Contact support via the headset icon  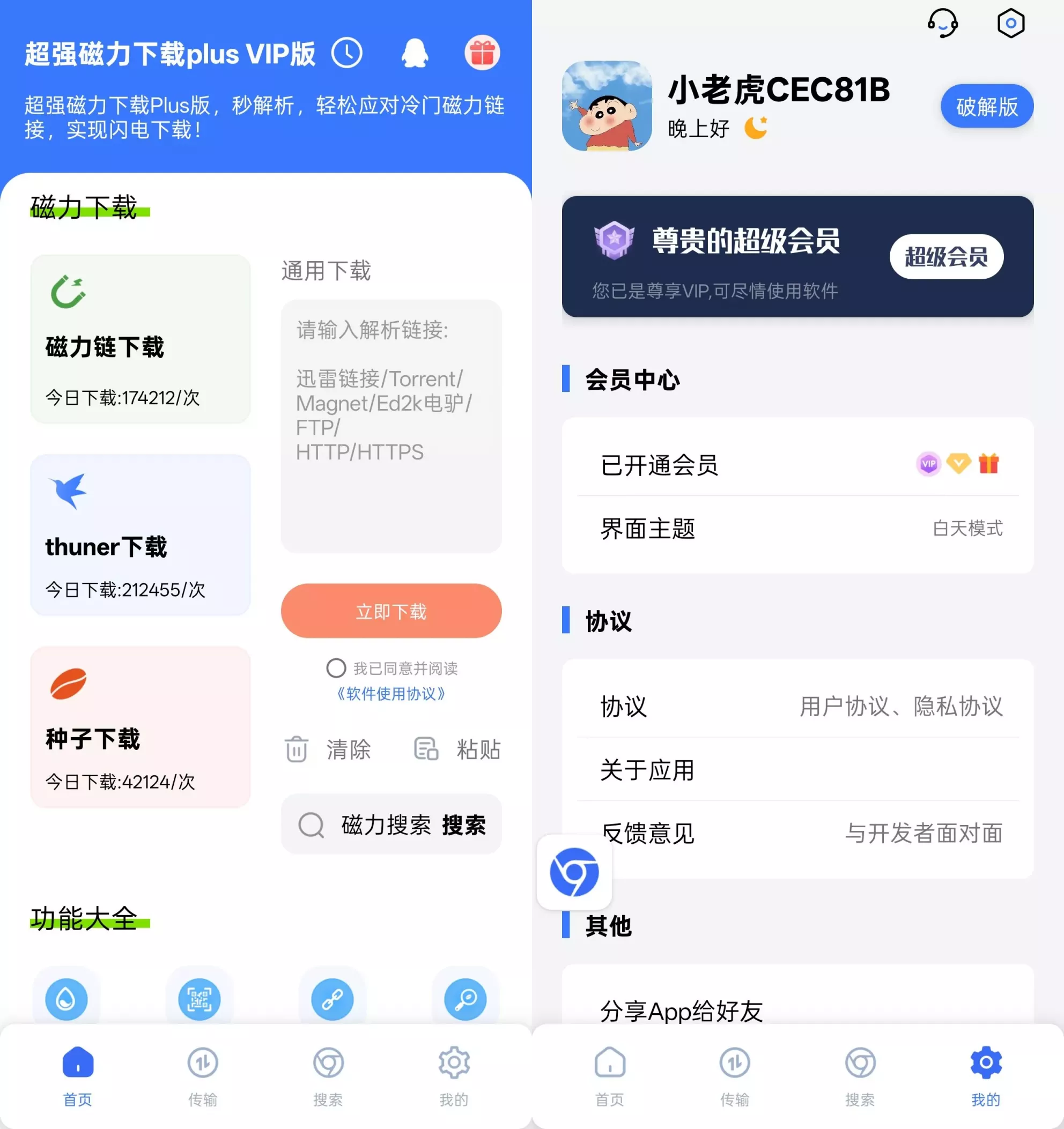(x=942, y=24)
